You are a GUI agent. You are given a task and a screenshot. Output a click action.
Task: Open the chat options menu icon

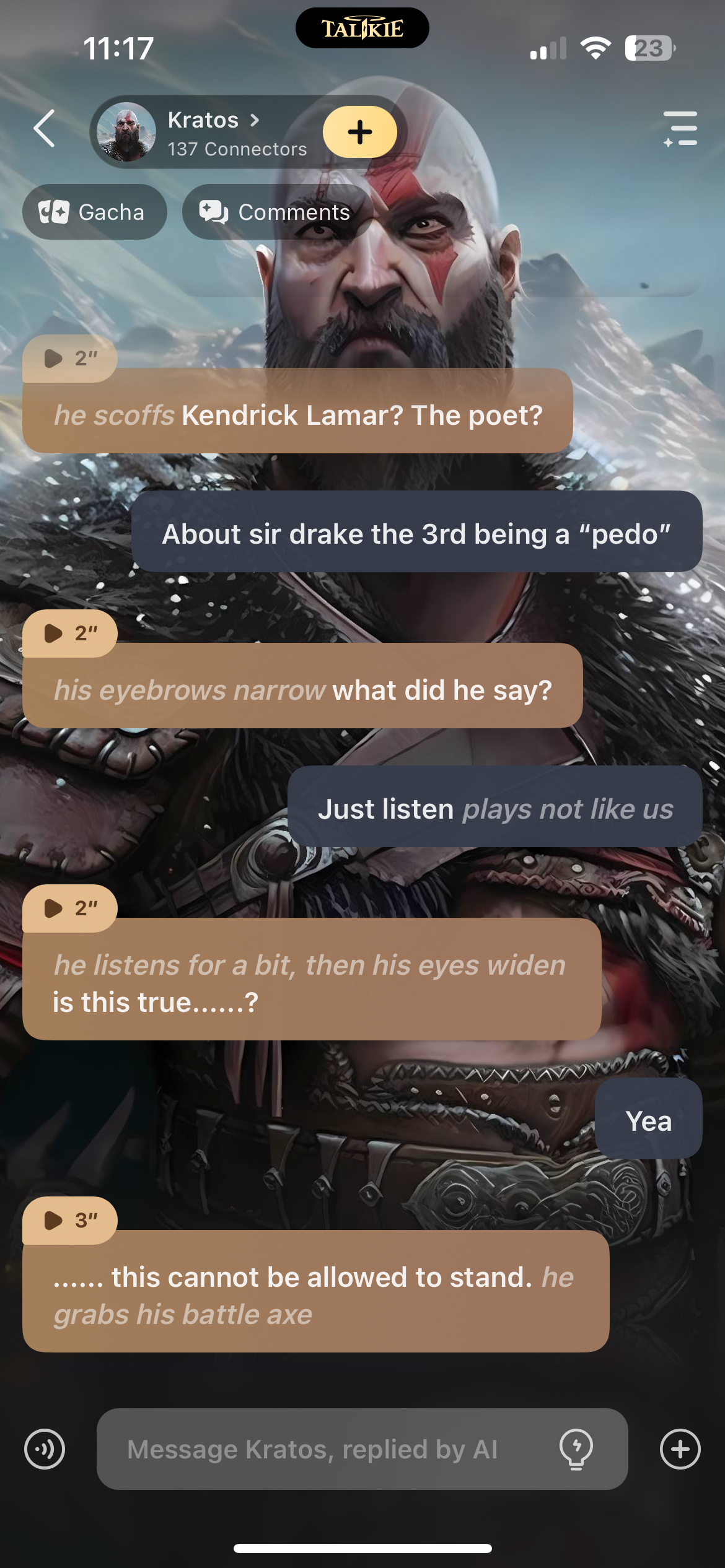pos(680,129)
